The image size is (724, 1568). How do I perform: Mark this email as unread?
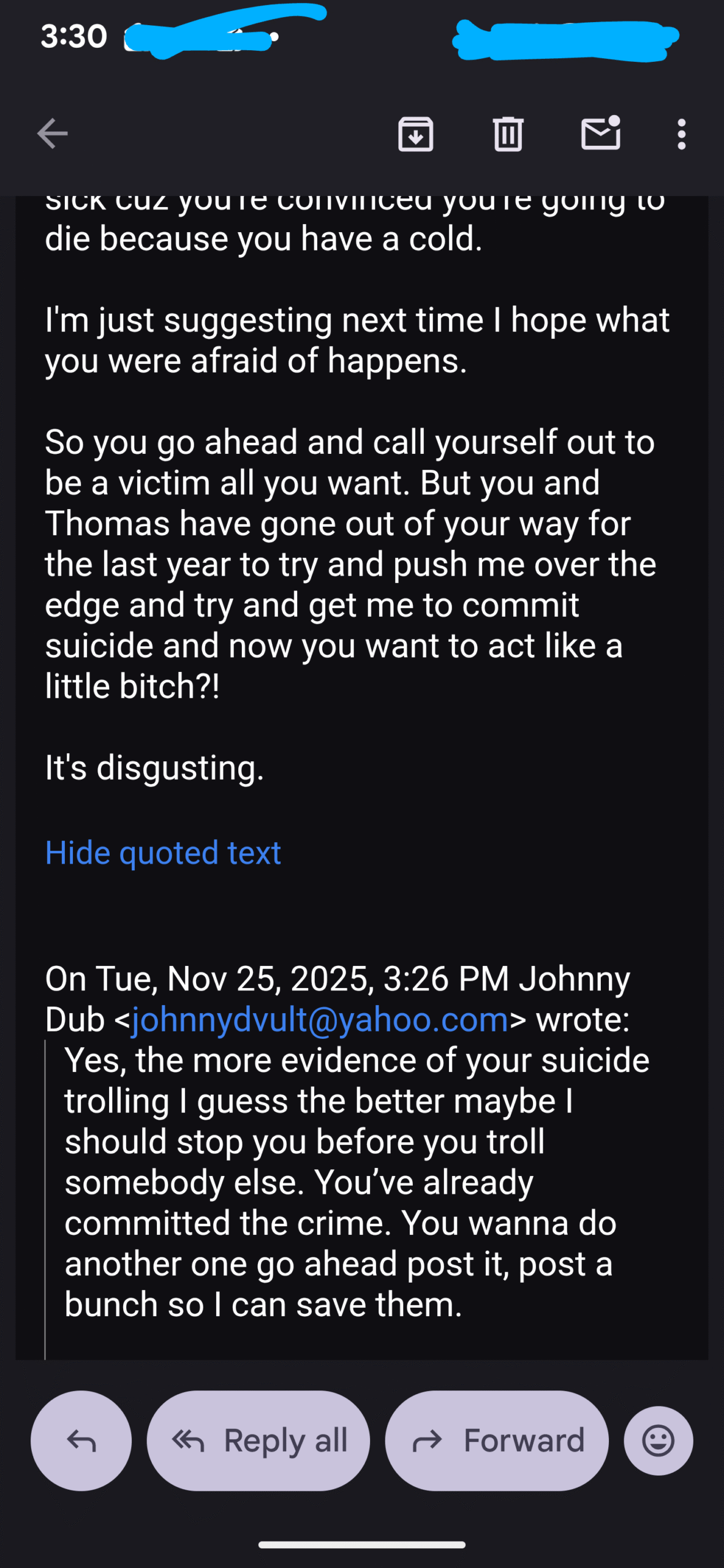pos(600,134)
